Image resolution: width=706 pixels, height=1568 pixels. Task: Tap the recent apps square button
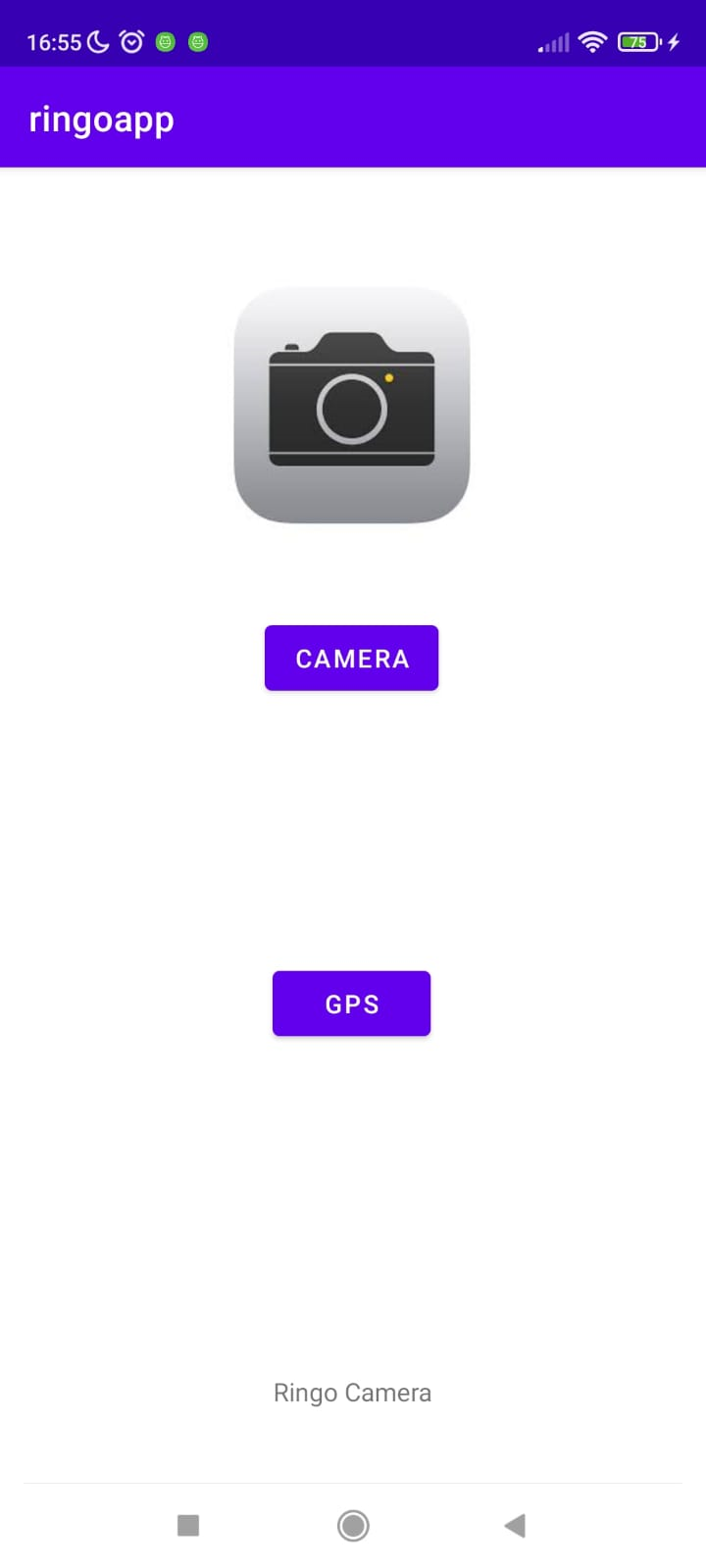click(x=188, y=1525)
